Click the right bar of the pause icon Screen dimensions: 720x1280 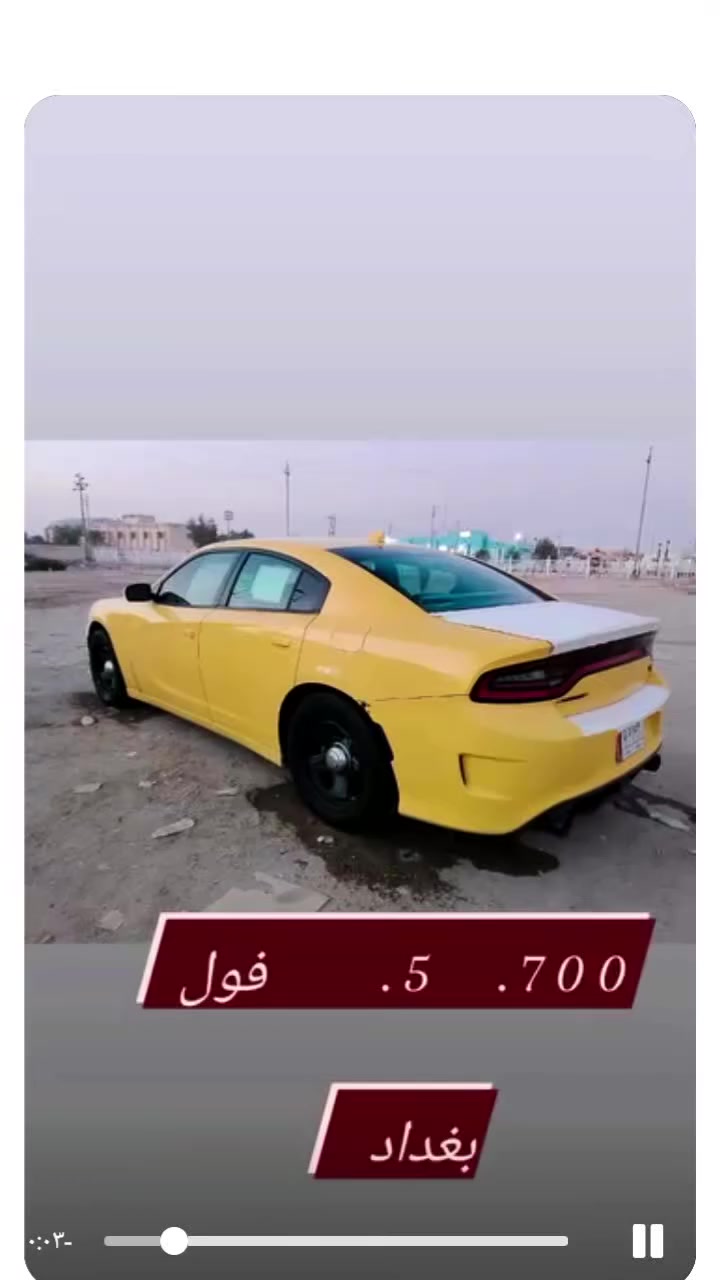click(655, 1240)
